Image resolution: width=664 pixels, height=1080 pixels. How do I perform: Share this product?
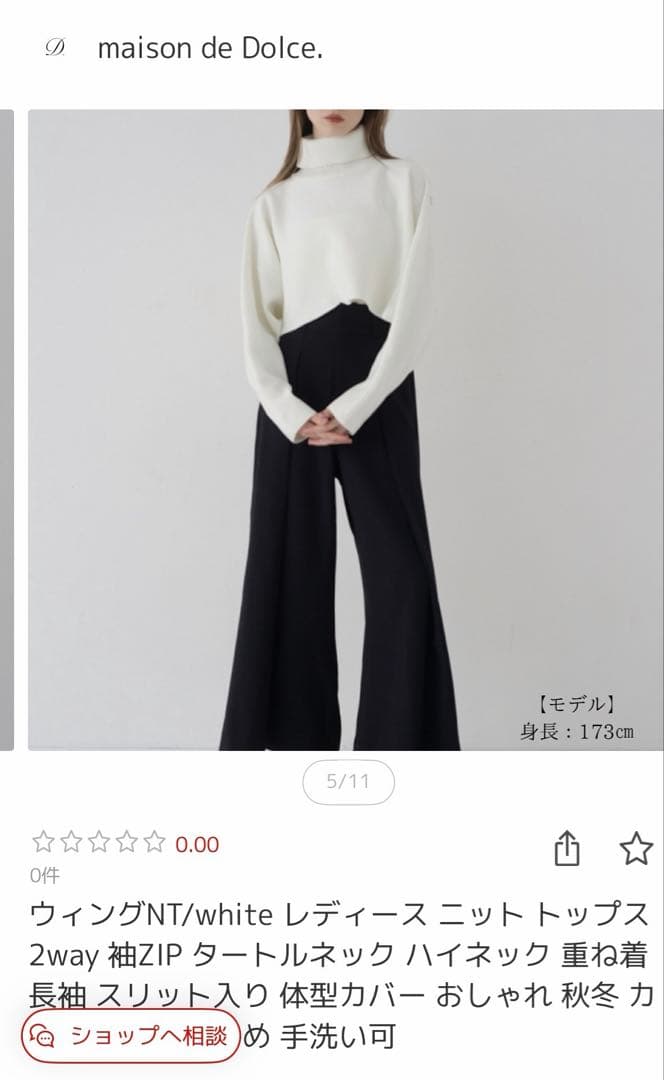[x=567, y=849]
